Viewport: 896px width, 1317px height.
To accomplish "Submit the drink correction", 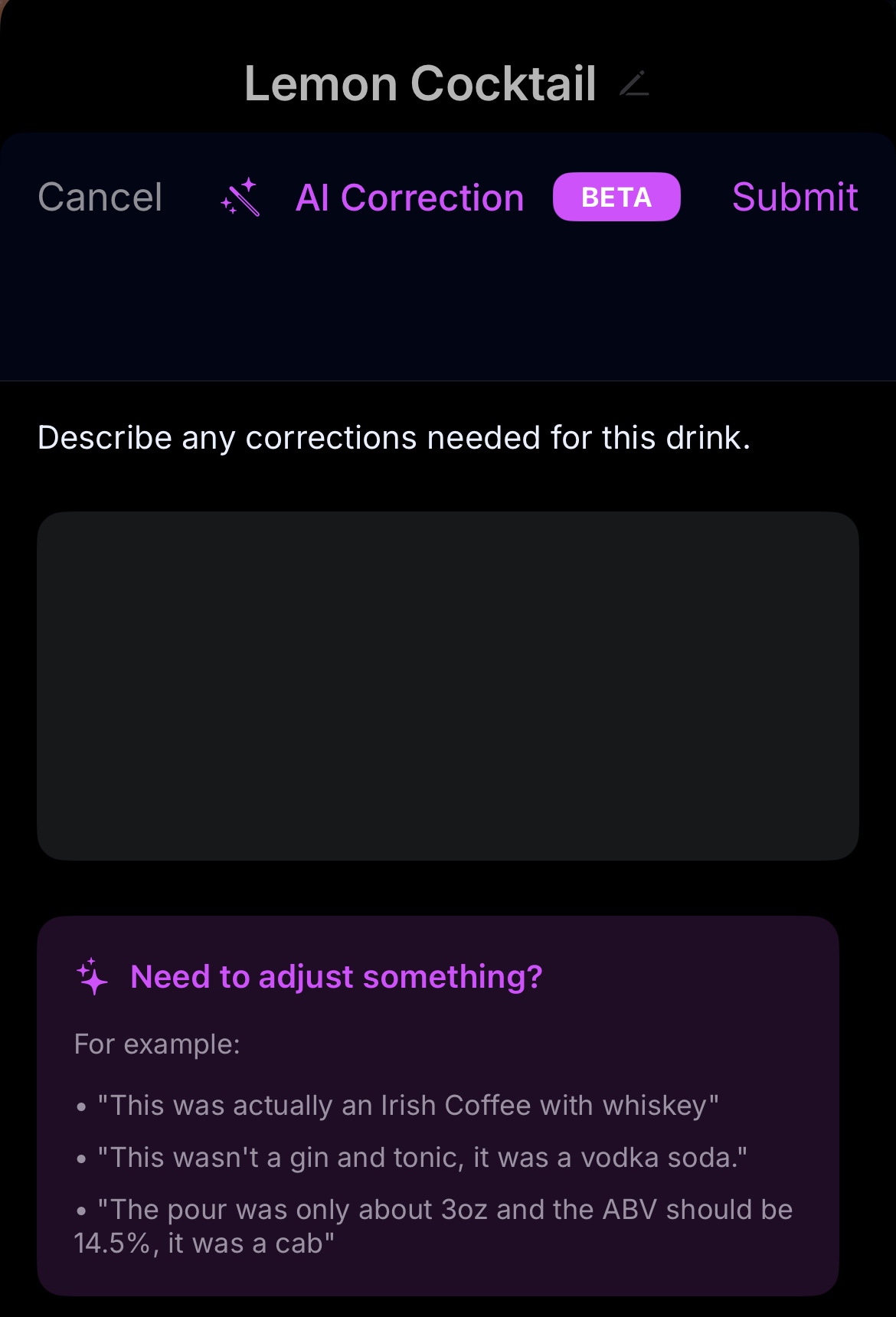I will 794,198.
